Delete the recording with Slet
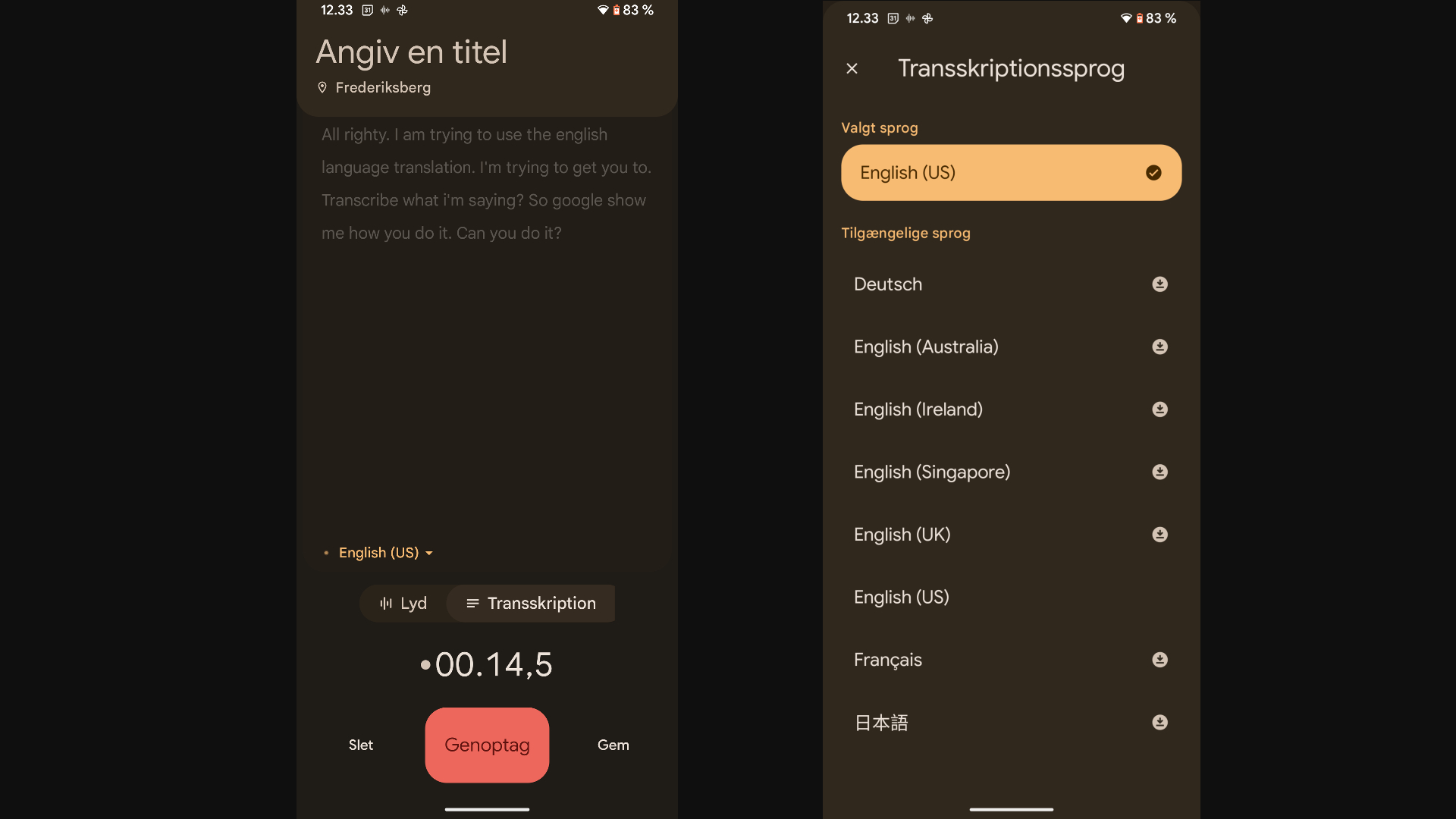 click(x=361, y=745)
